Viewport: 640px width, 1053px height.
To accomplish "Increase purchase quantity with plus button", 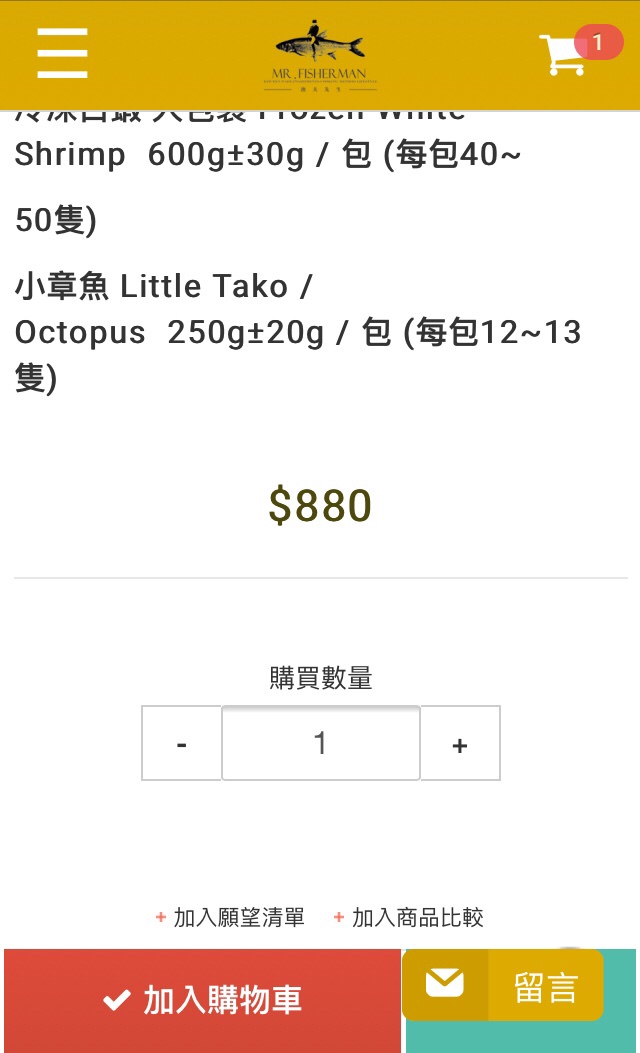I will 460,743.
